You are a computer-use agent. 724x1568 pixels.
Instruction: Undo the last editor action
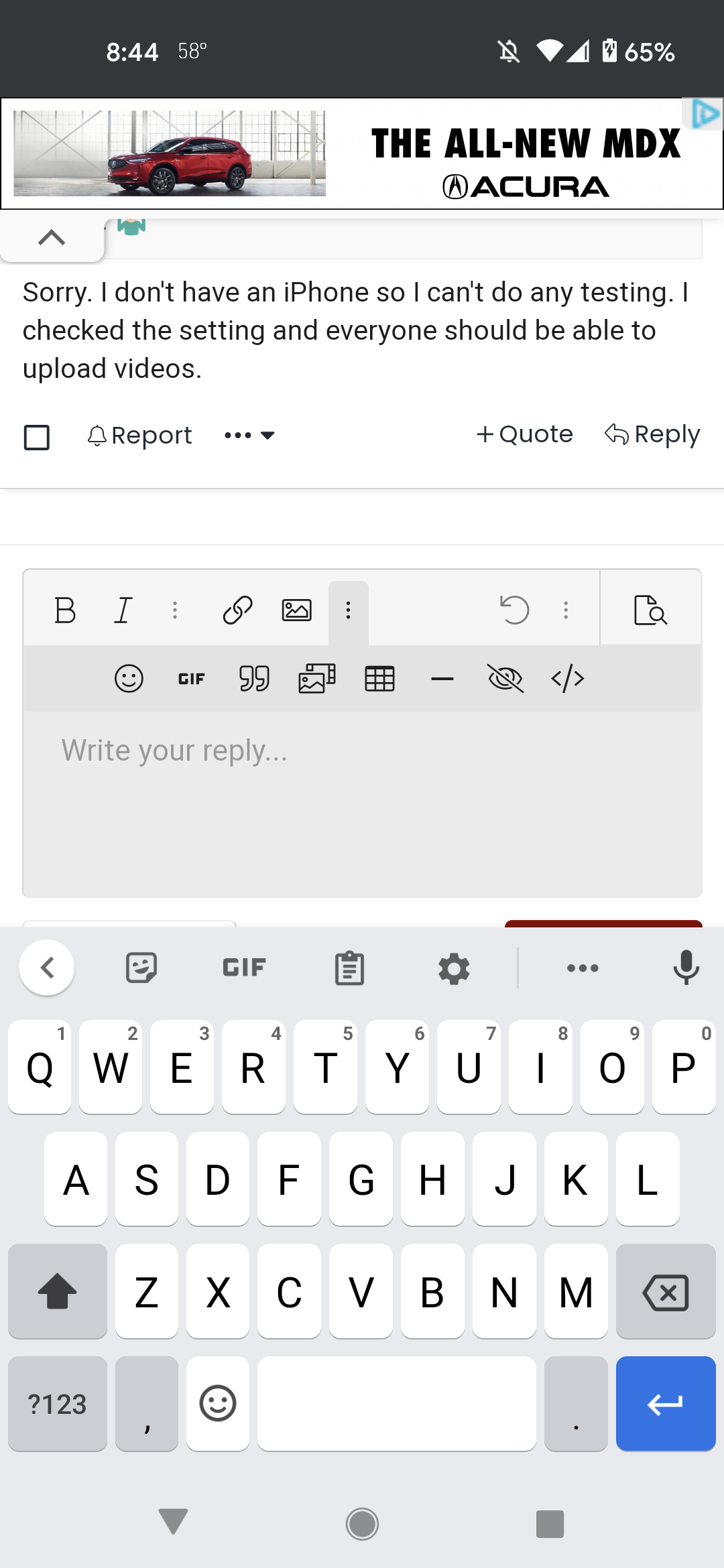[x=514, y=610]
